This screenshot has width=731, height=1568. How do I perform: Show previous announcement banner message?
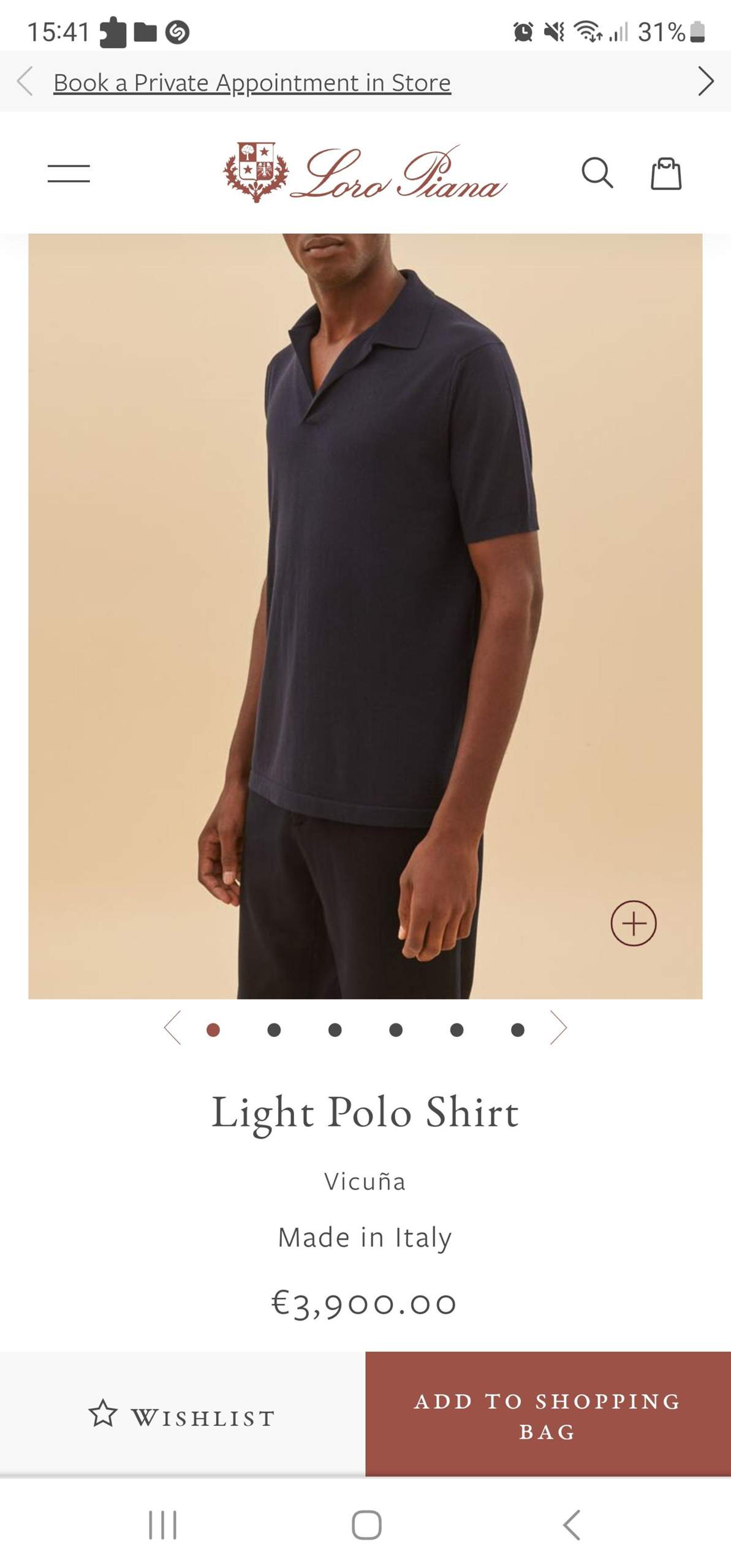pyautogui.click(x=25, y=81)
